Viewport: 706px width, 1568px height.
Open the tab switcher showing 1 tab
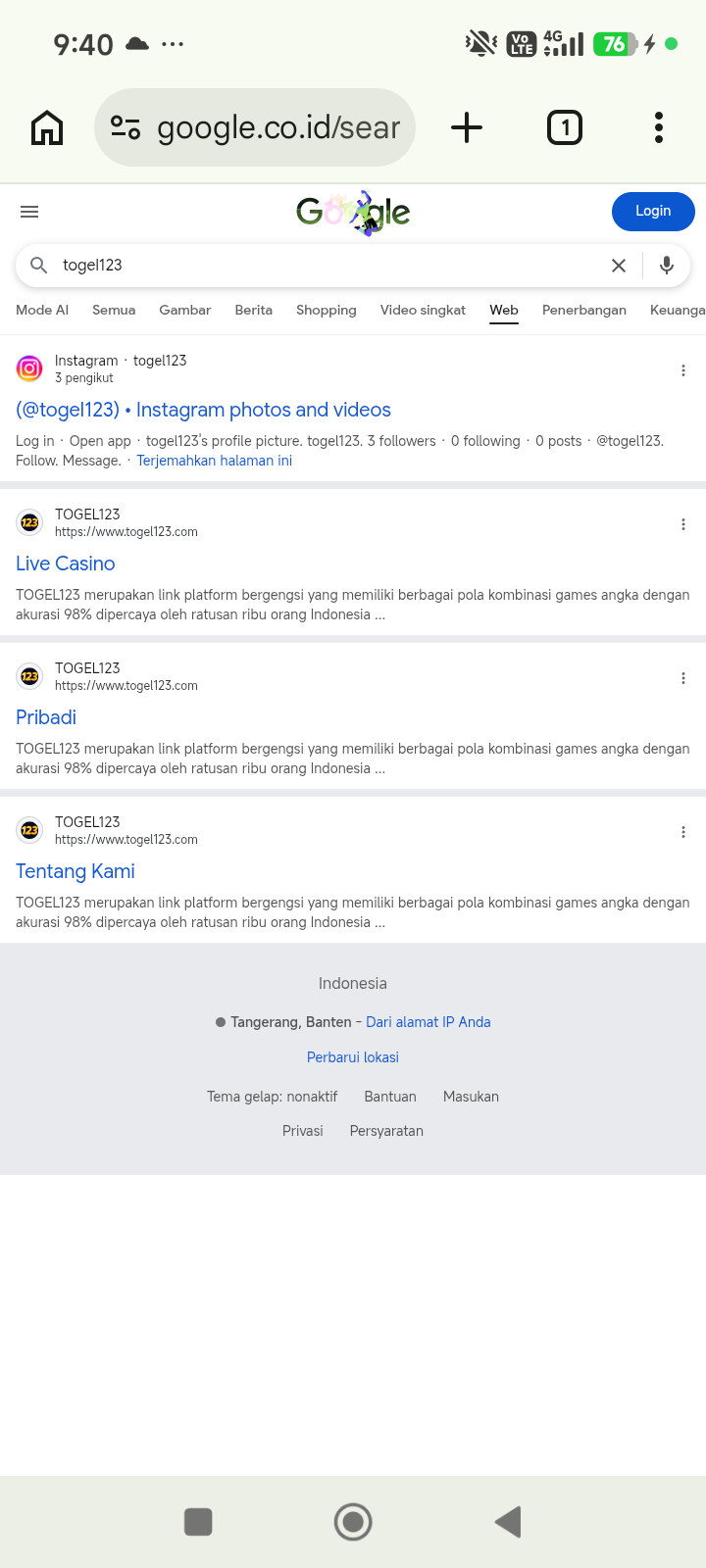[x=565, y=127]
